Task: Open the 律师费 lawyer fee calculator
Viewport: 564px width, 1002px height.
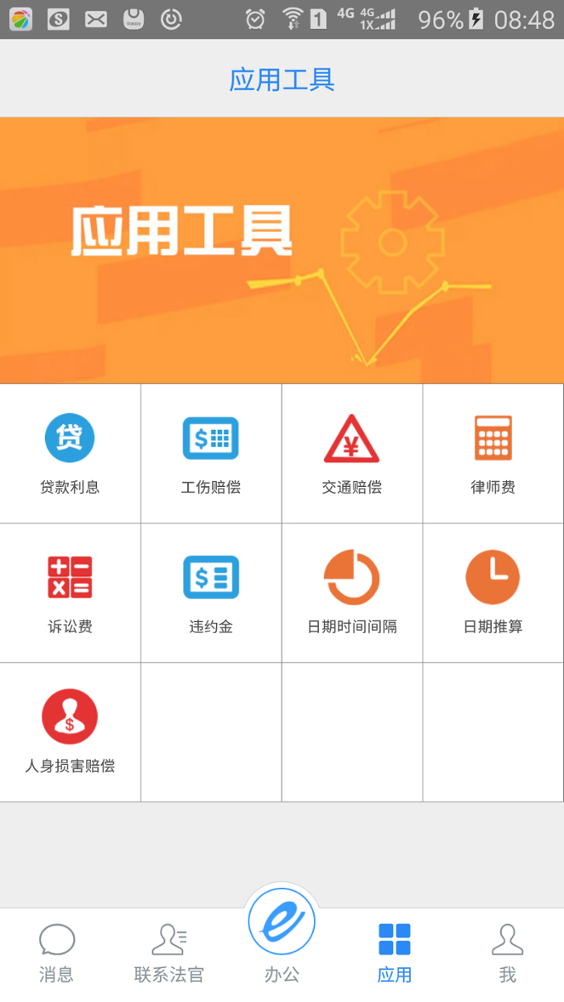Action: point(493,454)
